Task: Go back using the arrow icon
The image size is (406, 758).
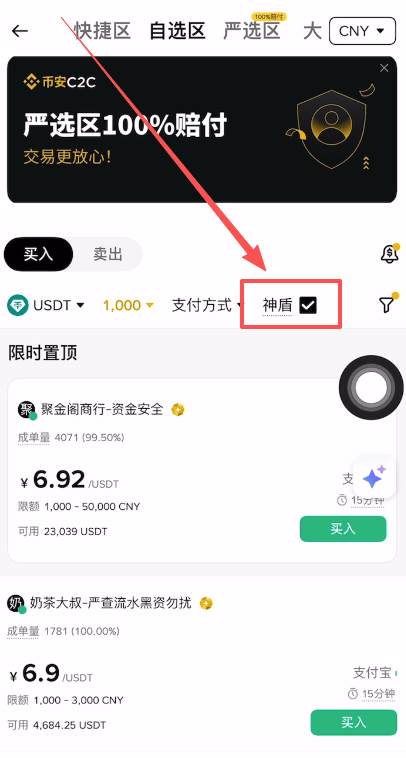Action: (20, 31)
